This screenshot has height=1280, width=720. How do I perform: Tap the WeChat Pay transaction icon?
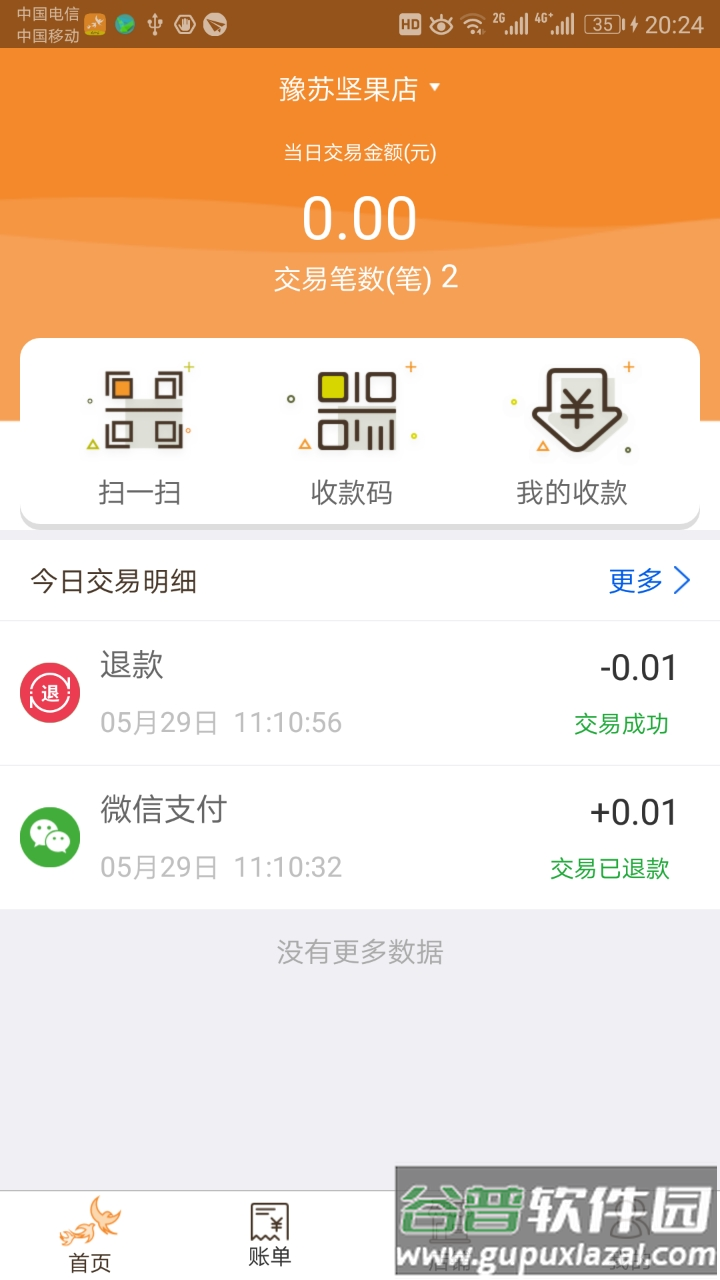48,837
